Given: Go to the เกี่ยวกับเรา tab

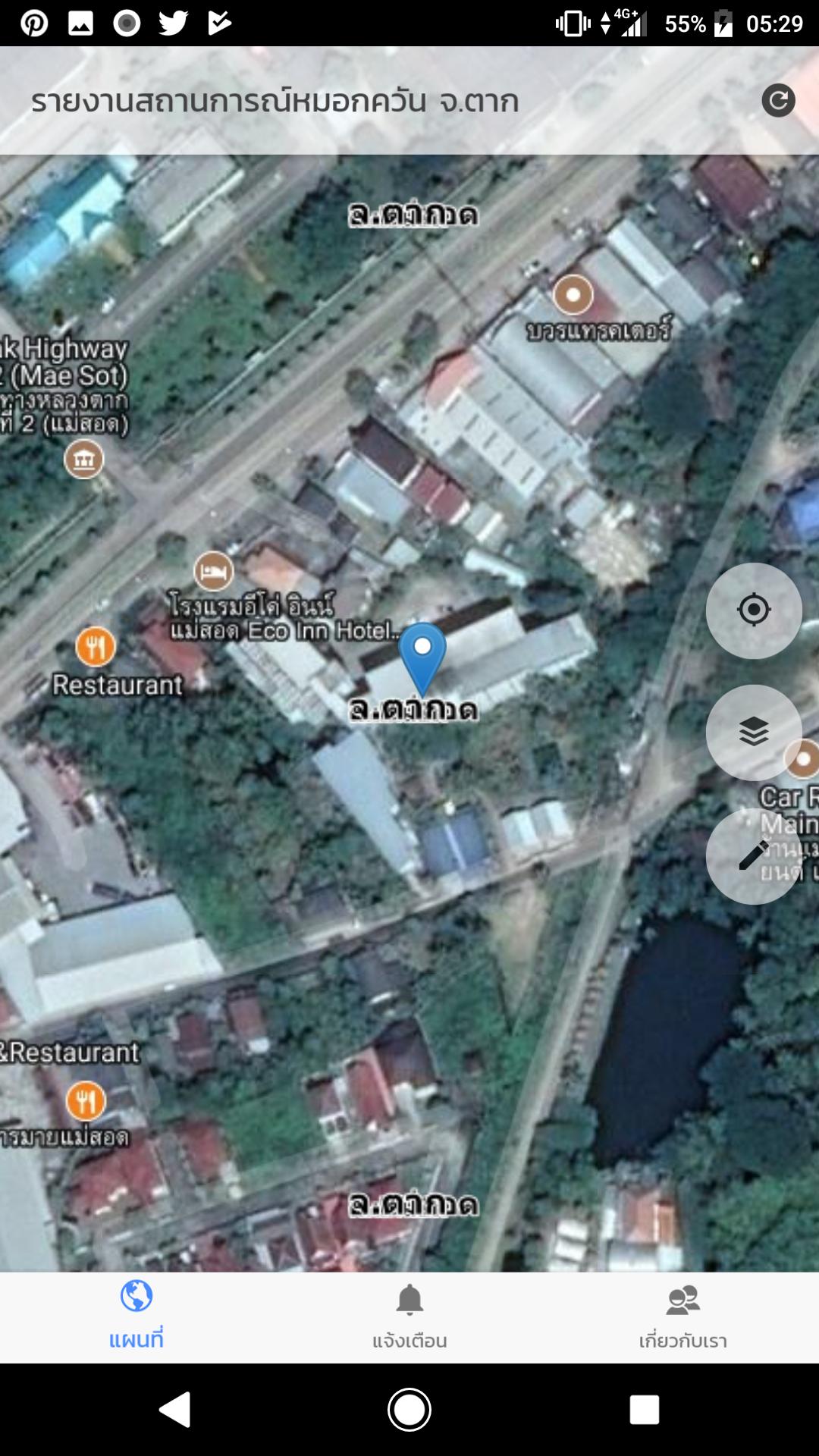Looking at the screenshot, I should (x=682, y=1316).
